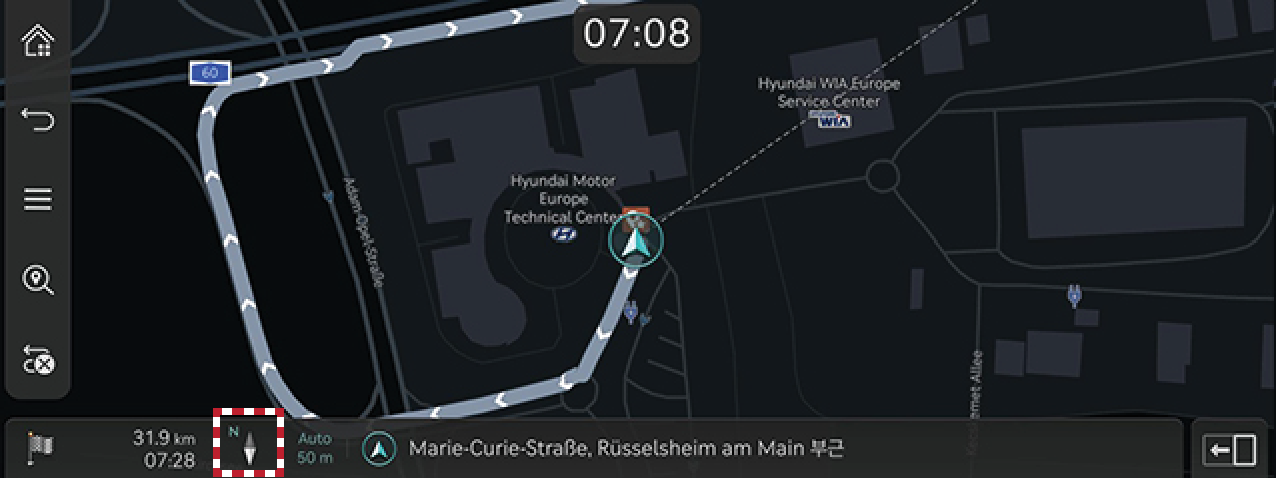Expand the side panel view
The height and width of the screenshot is (478, 1276).
(x=1230, y=449)
